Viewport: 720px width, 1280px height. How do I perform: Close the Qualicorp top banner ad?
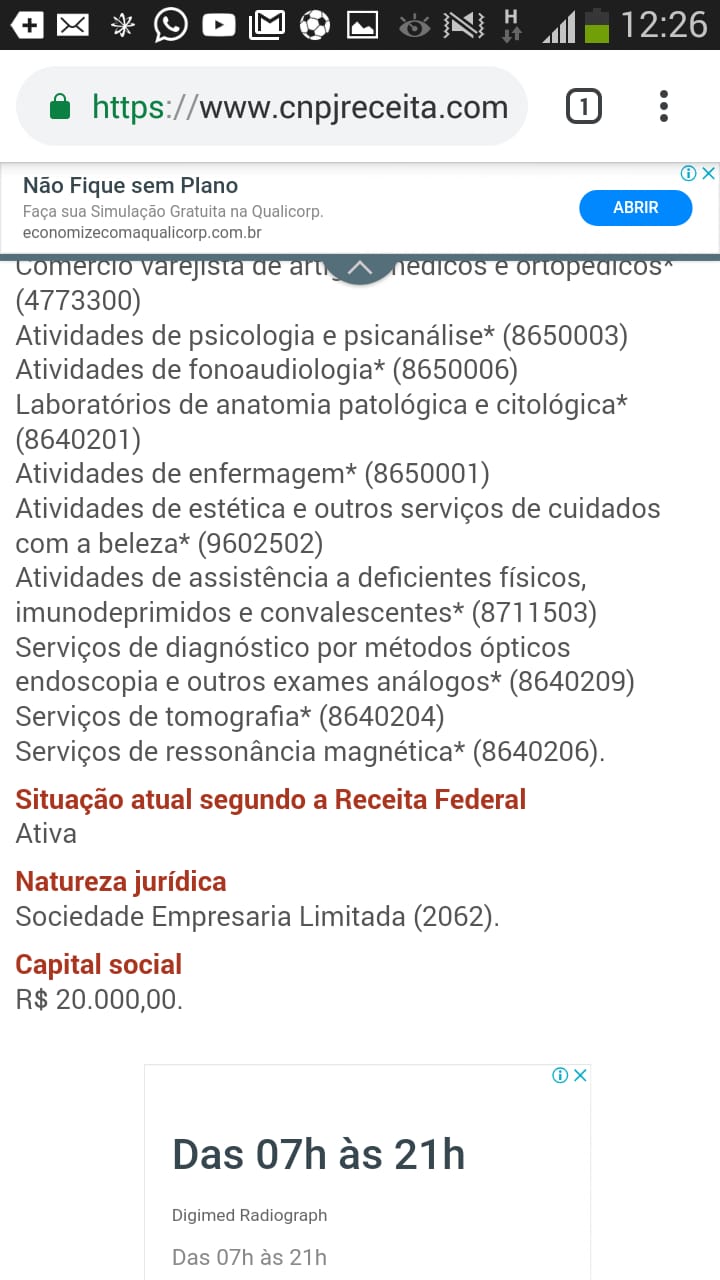(708, 173)
